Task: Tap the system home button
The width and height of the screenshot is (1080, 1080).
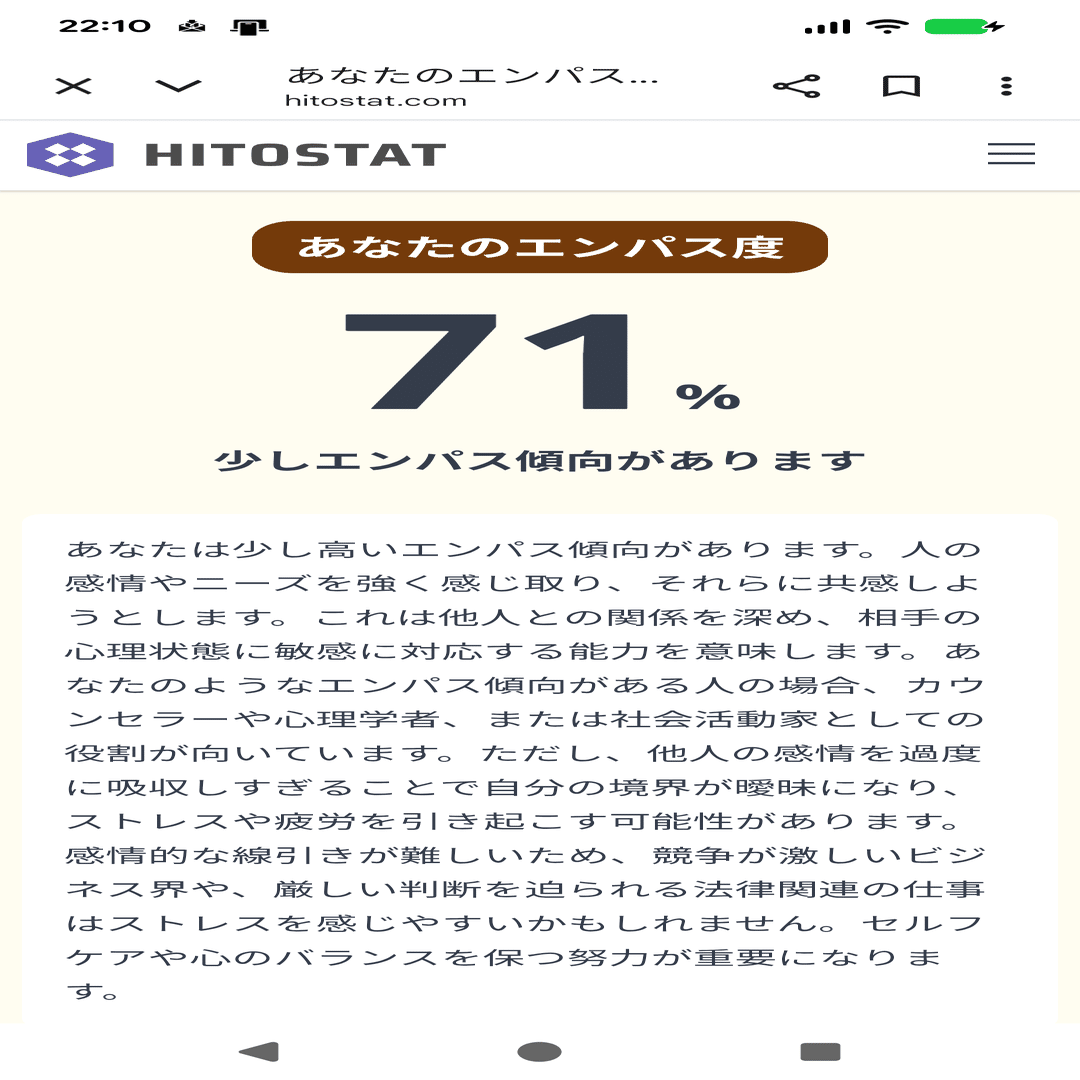Action: coord(539,1052)
